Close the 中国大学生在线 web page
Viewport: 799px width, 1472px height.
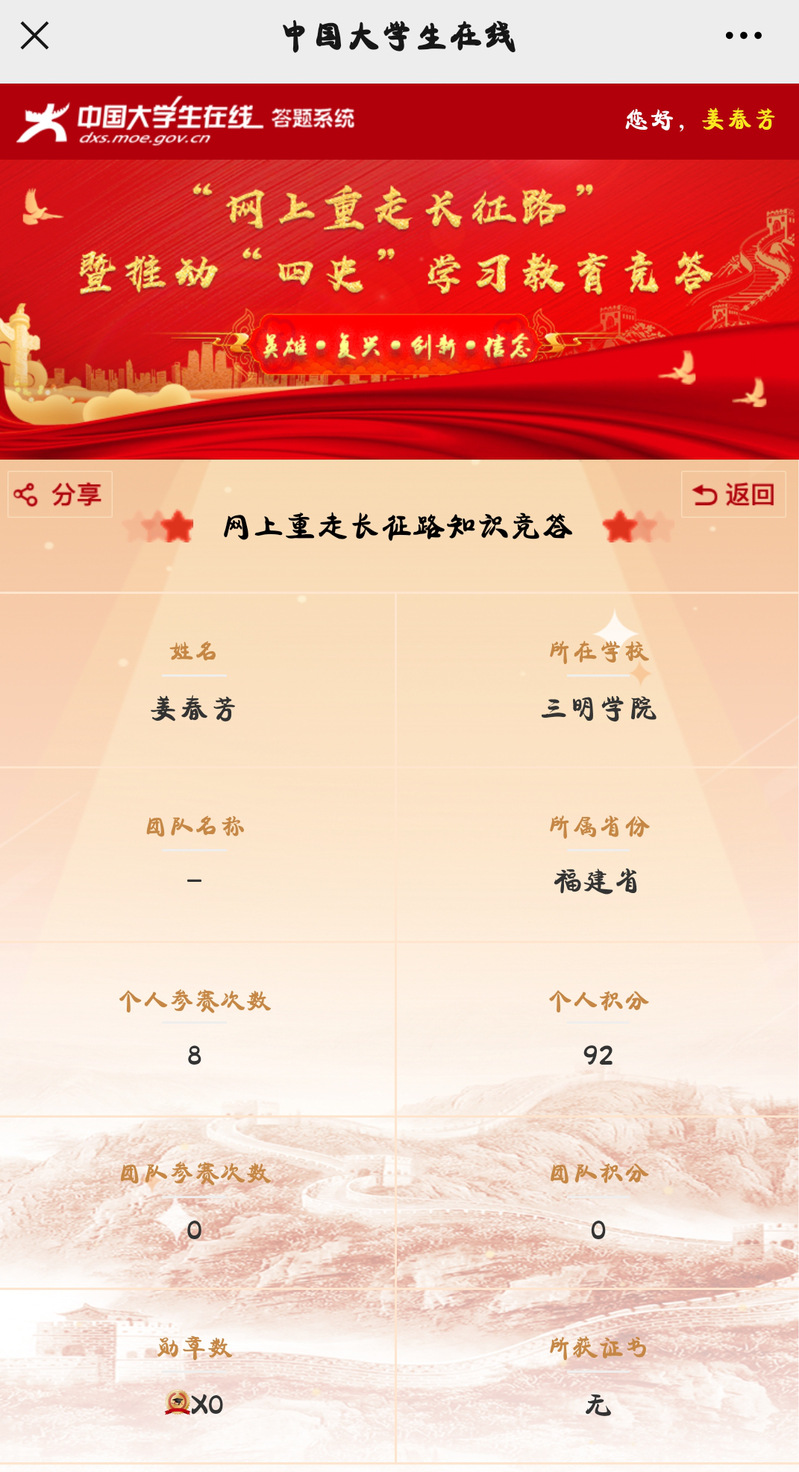point(34,36)
